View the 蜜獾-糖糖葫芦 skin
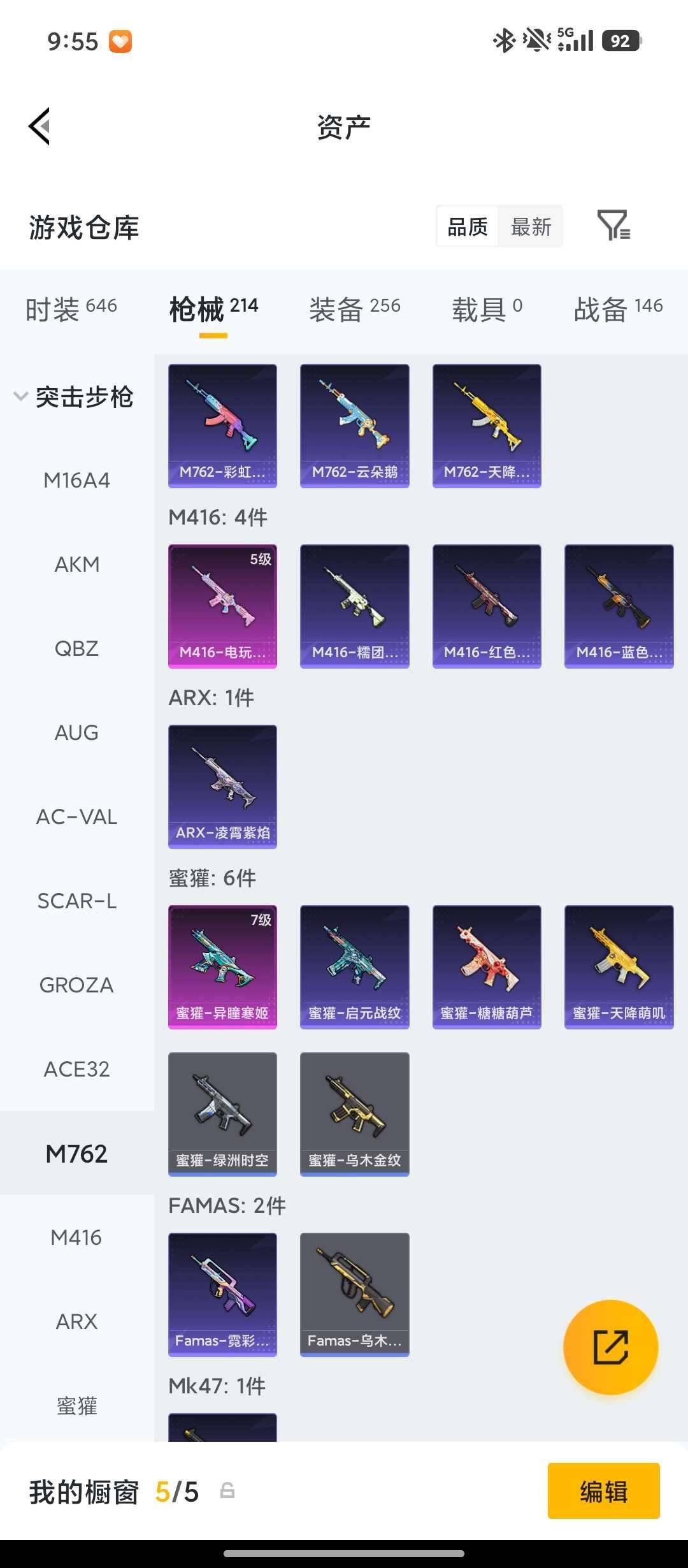 pyautogui.click(x=487, y=966)
